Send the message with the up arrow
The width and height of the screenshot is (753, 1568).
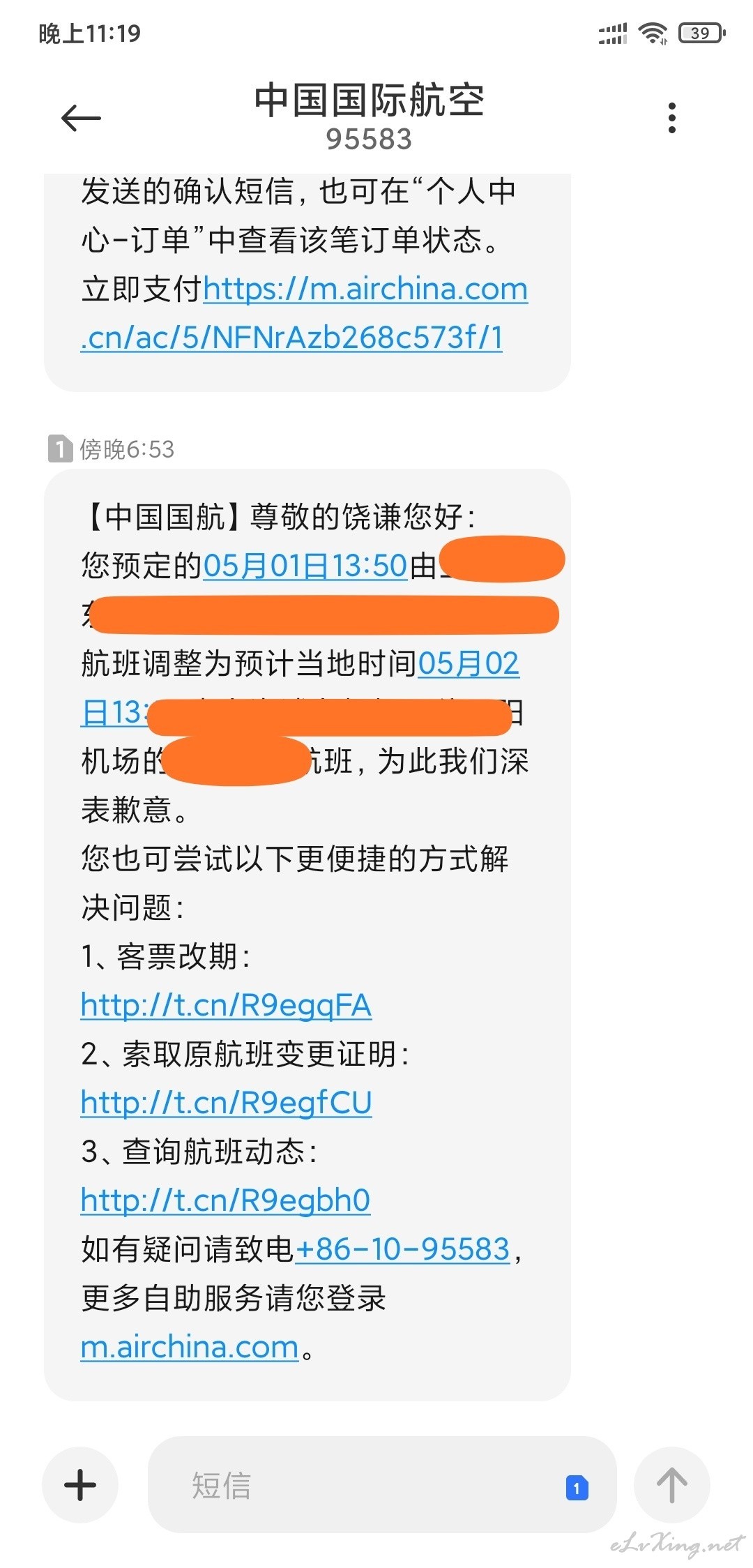[x=671, y=1484]
